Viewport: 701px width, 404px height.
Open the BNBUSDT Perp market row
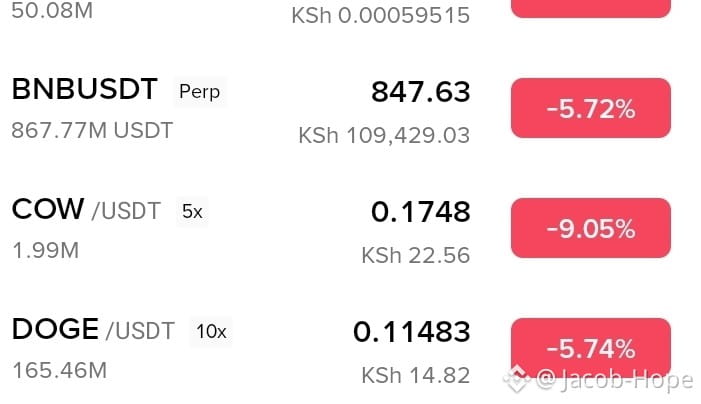pos(85,91)
